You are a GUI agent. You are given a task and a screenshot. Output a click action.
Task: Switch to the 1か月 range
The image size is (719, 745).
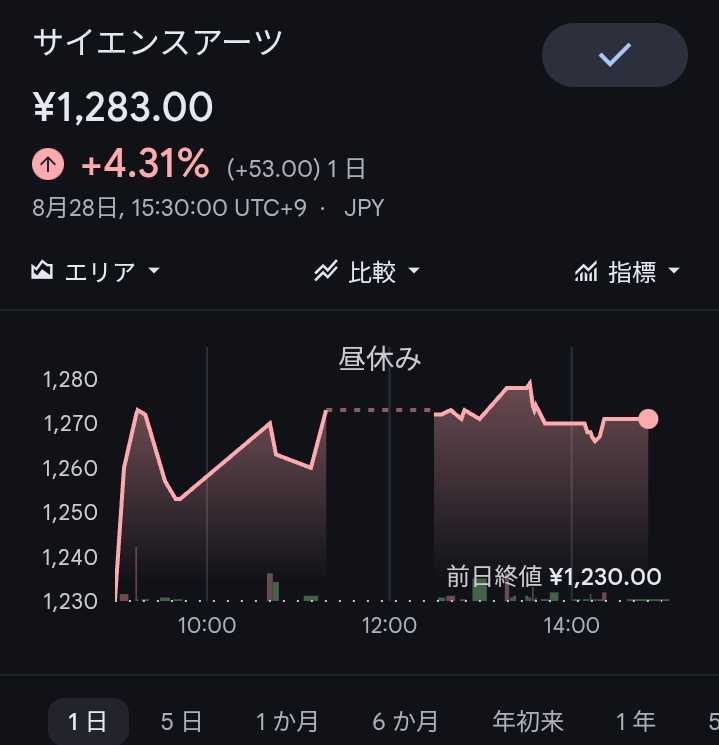pos(287,721)
